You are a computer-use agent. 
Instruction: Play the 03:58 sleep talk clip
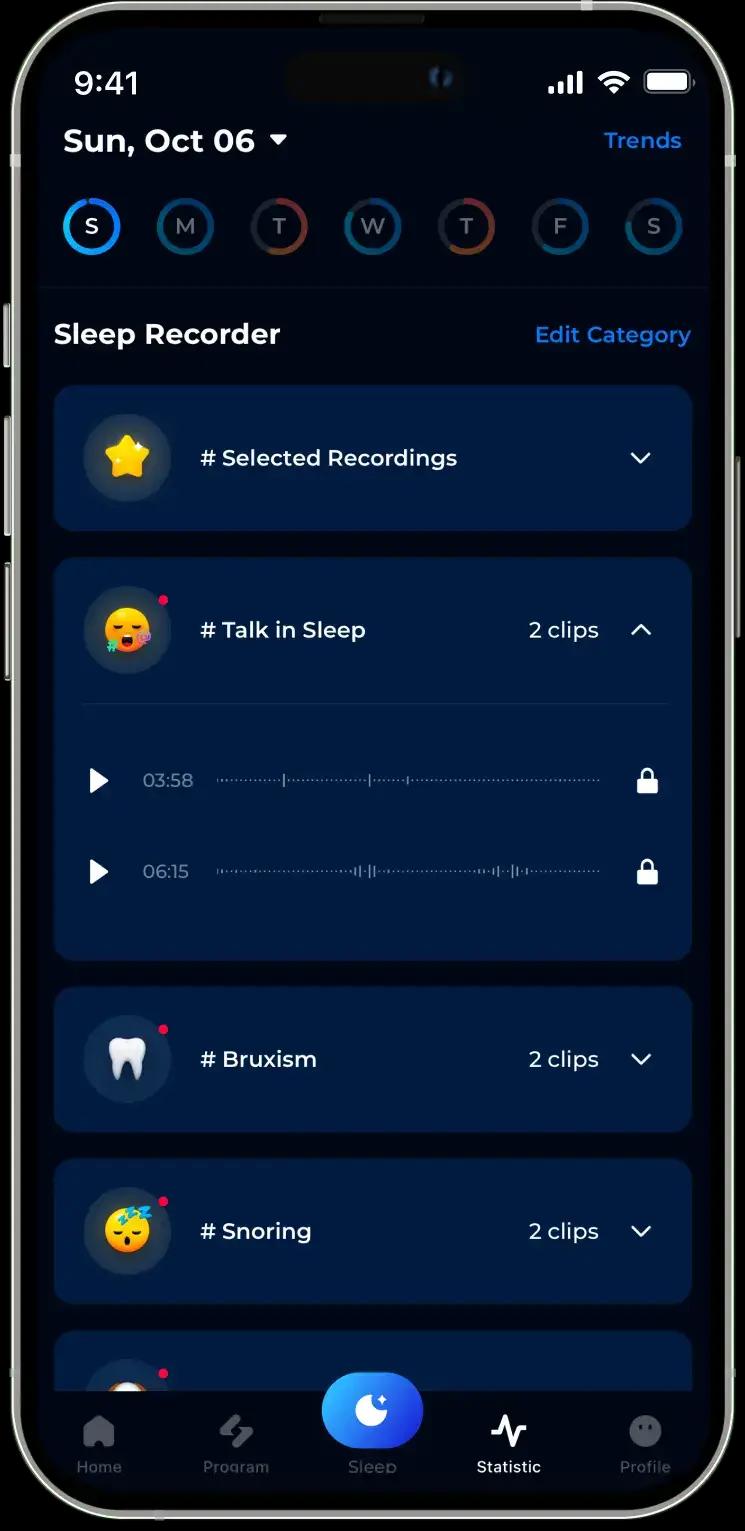click(99, 781)
